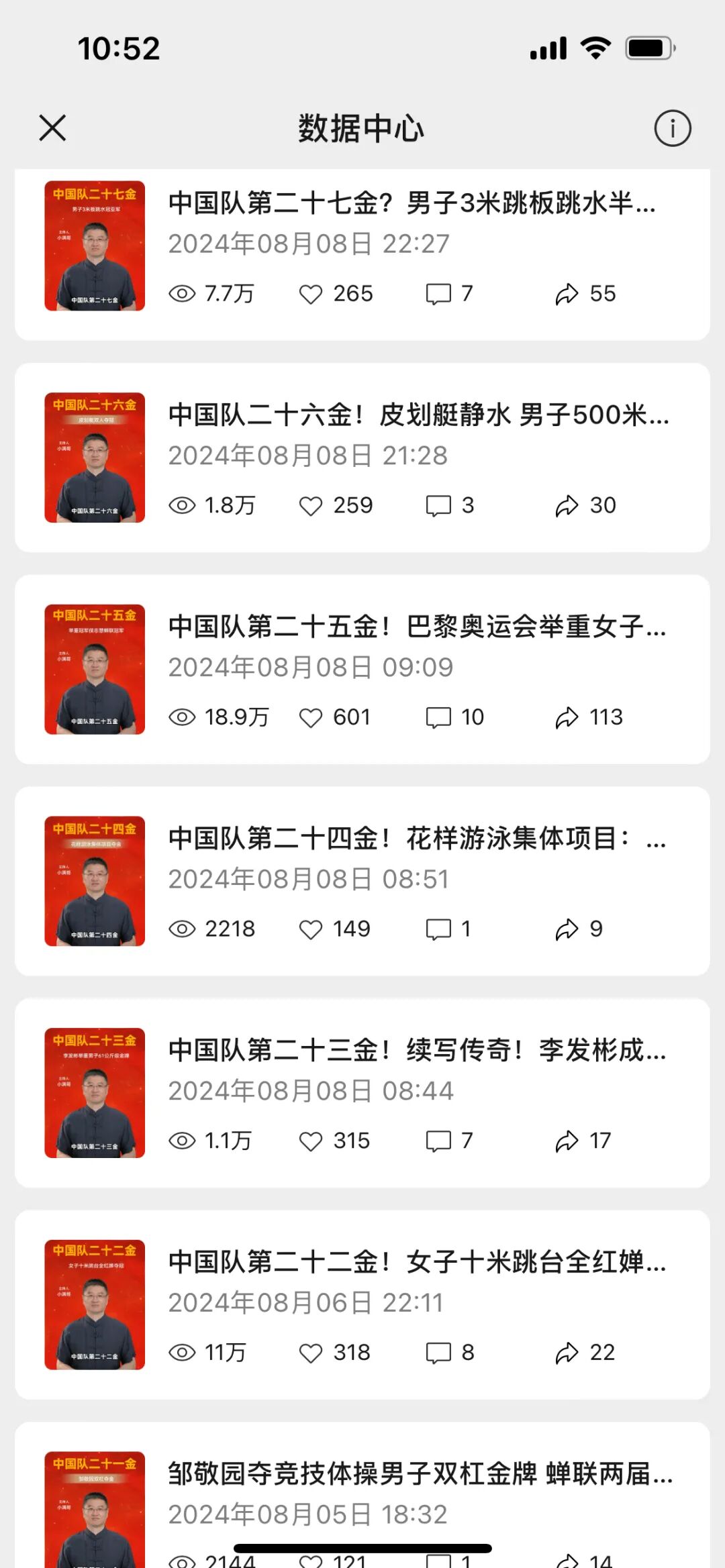View the 中国队二十六金 皮划艇静水 entry
725x1568 pixels.
(x=418, y=416)
